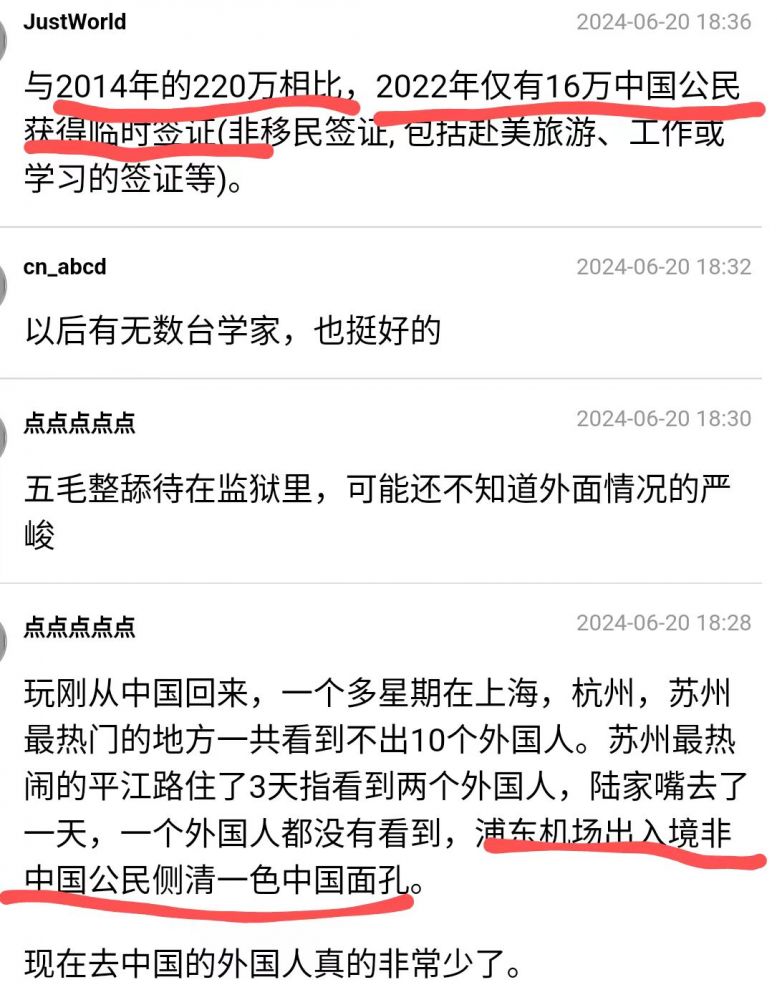Open JustWorld's user profile
Viewport: 777px width, 1000px height.
click(x=75, y=21)
